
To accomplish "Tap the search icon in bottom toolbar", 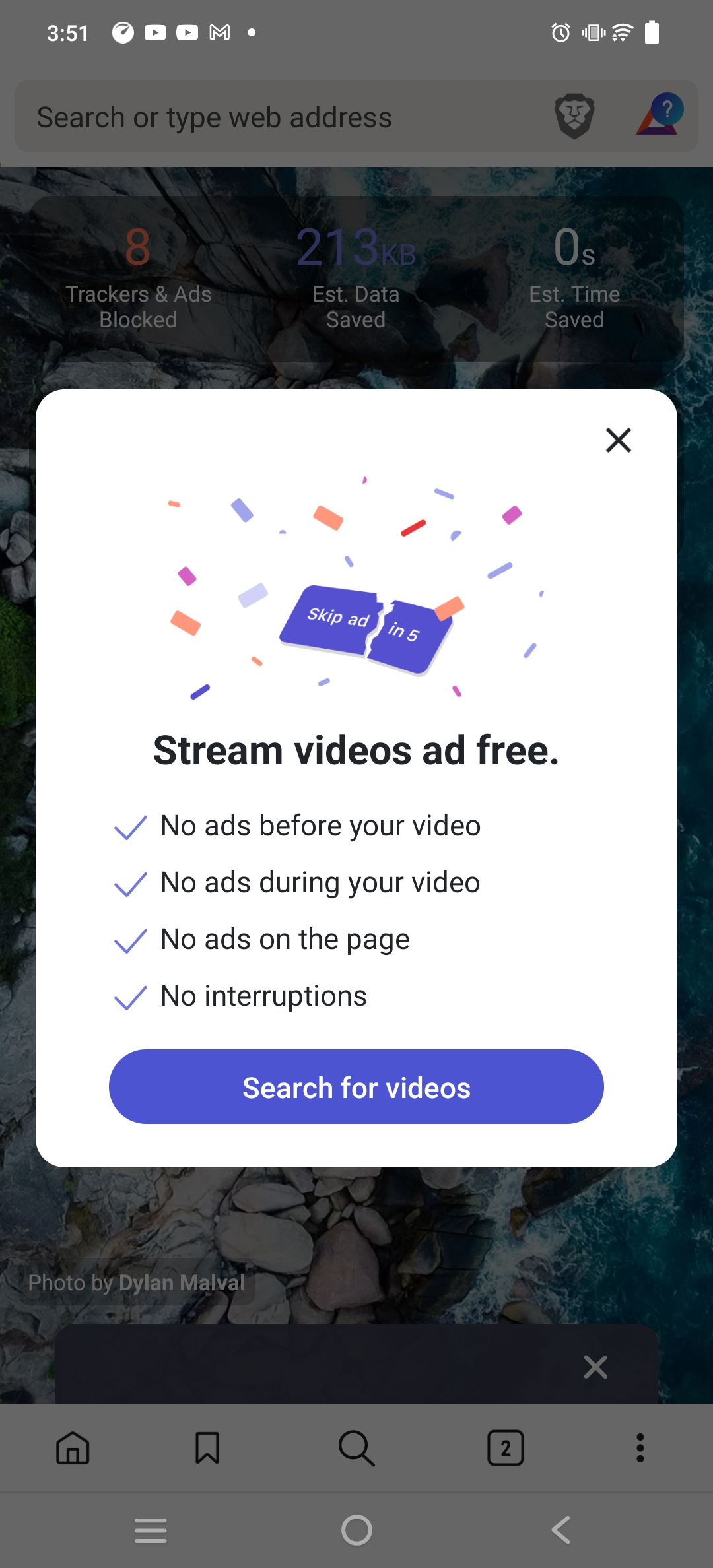I will [x=356, y=1449].
